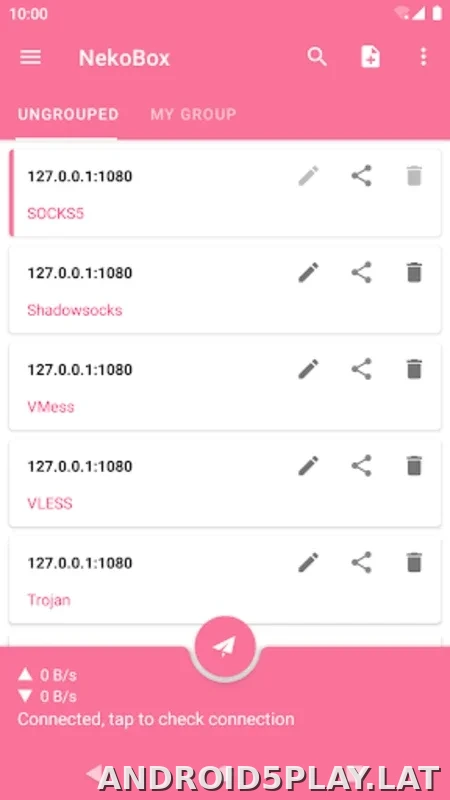Edit the VLESS profile
The image size is (450, 800).
(x=309, y=466)
